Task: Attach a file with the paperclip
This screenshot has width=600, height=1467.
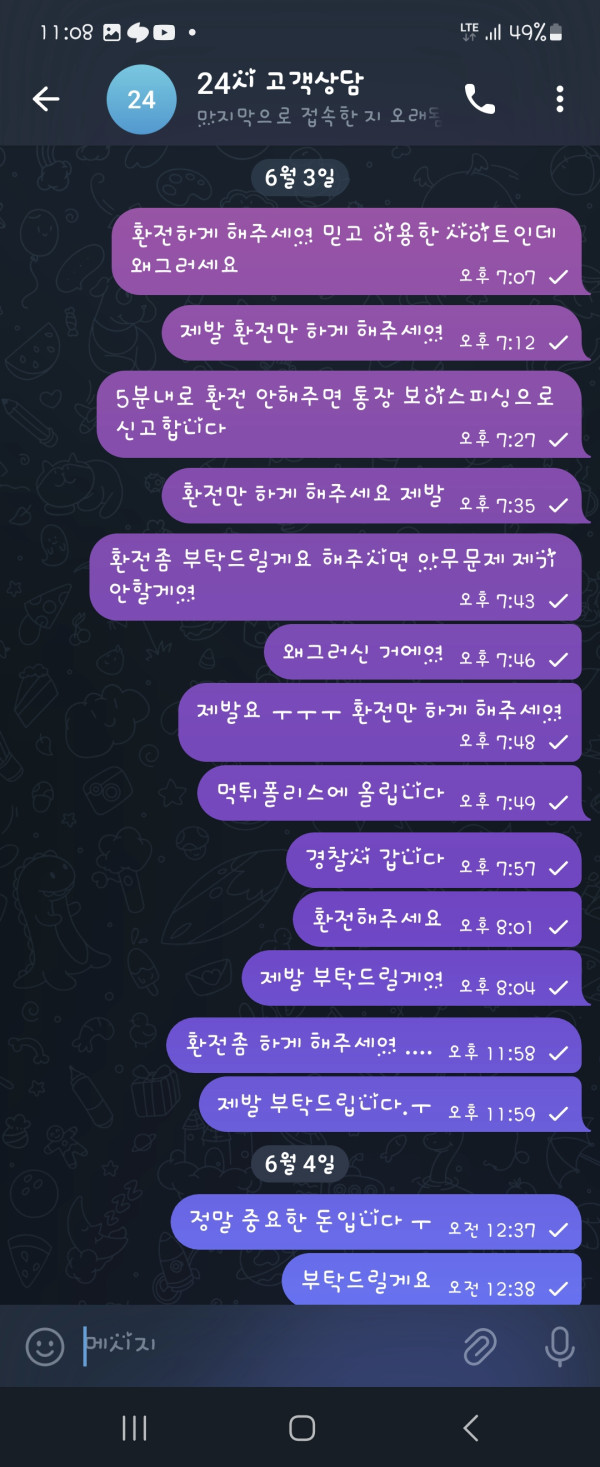Action: pos(481,1346)
